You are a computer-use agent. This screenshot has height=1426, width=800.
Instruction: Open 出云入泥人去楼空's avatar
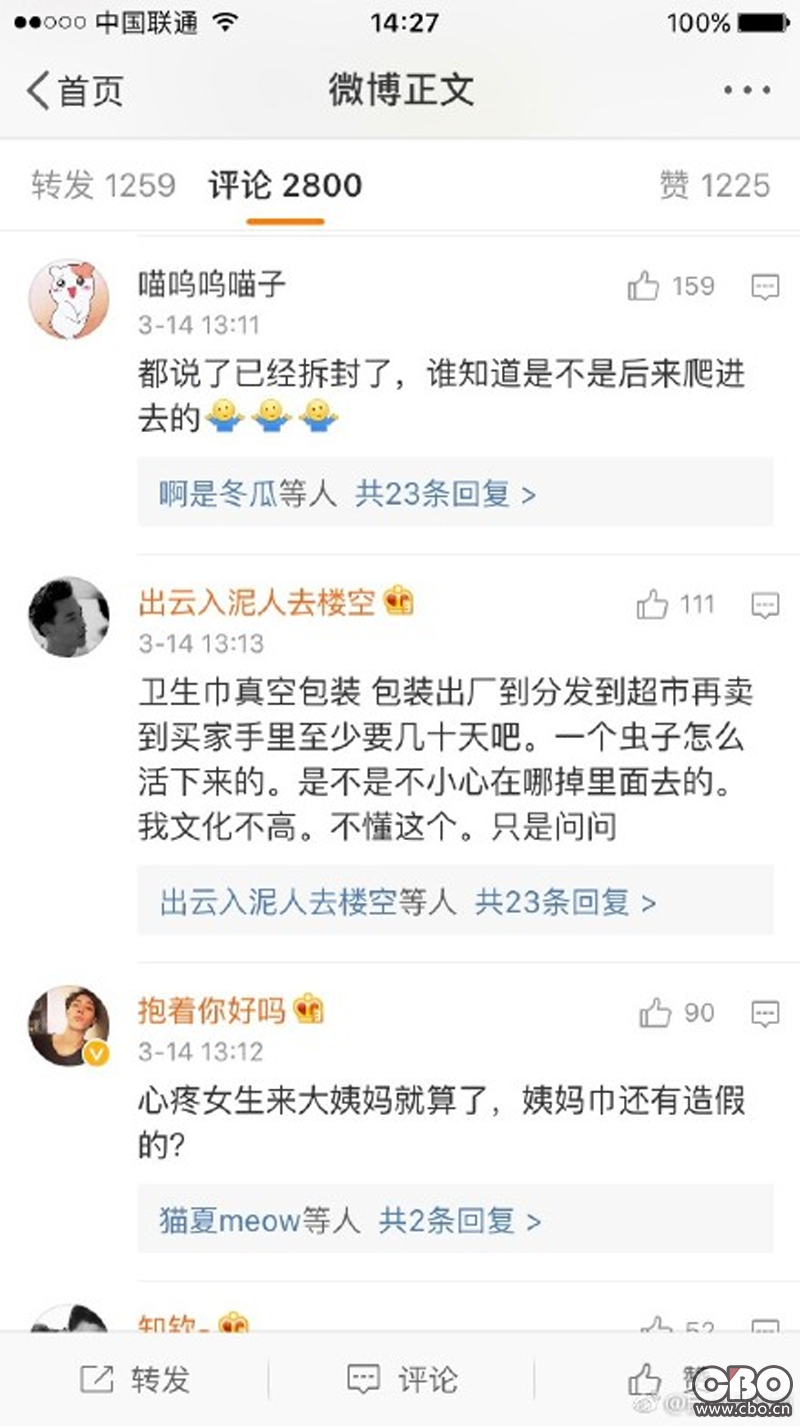[68, 617]
